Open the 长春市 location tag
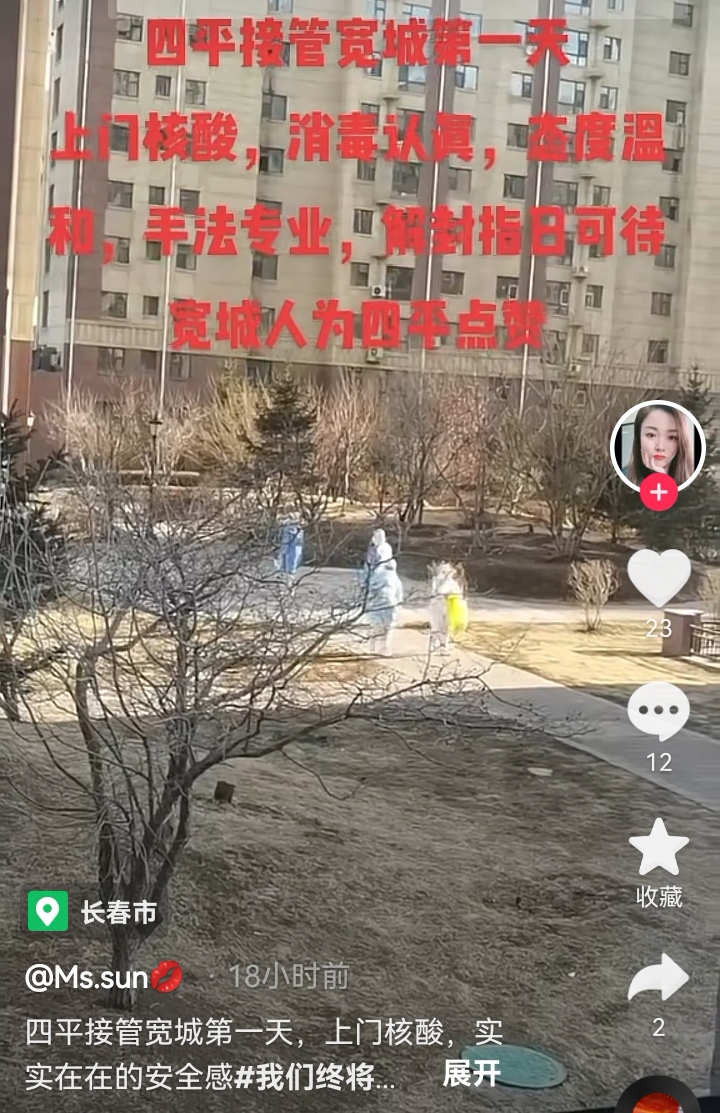 click(x=93, y=911)
